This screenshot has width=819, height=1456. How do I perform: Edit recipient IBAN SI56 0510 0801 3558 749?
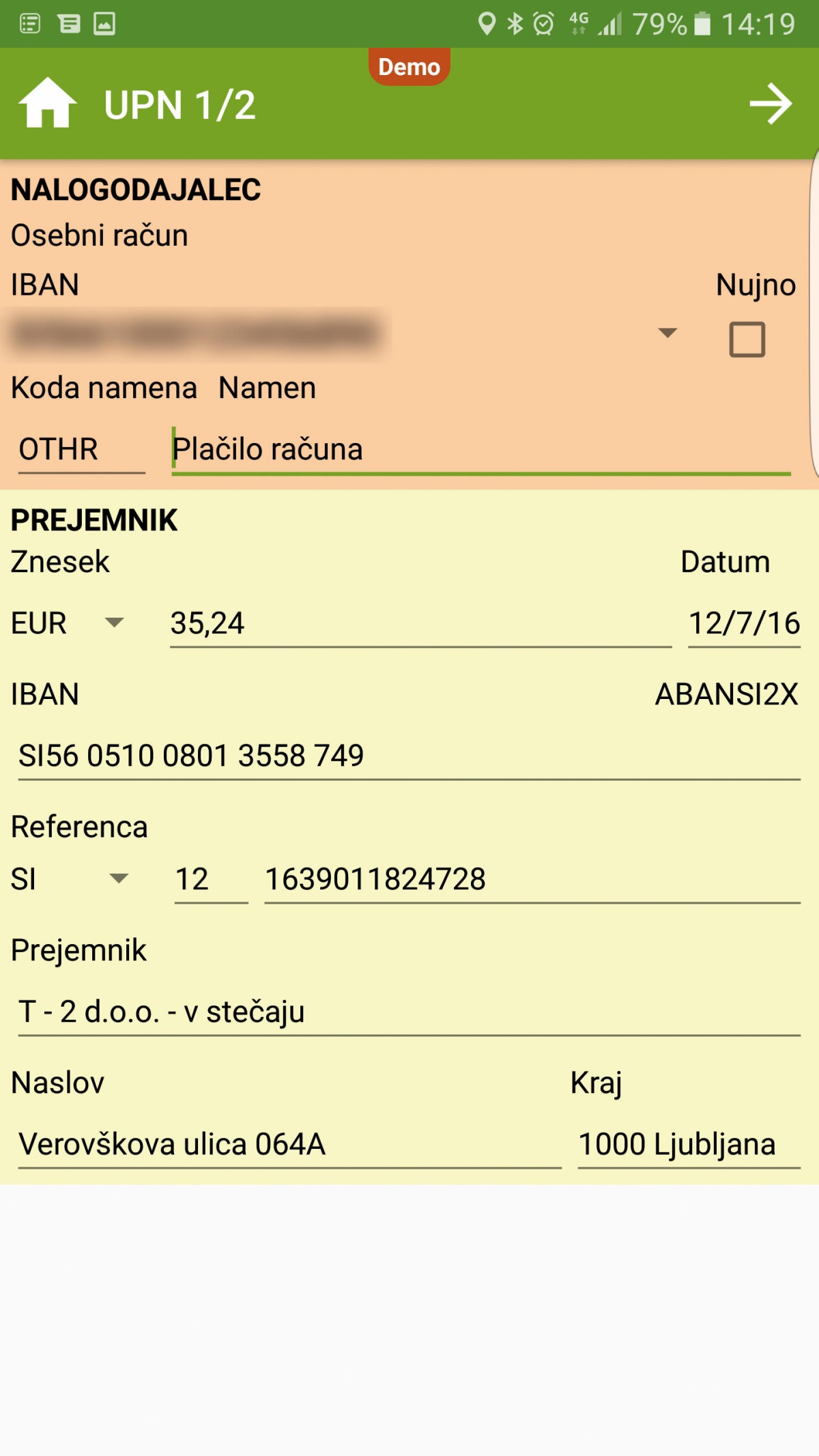409,756
